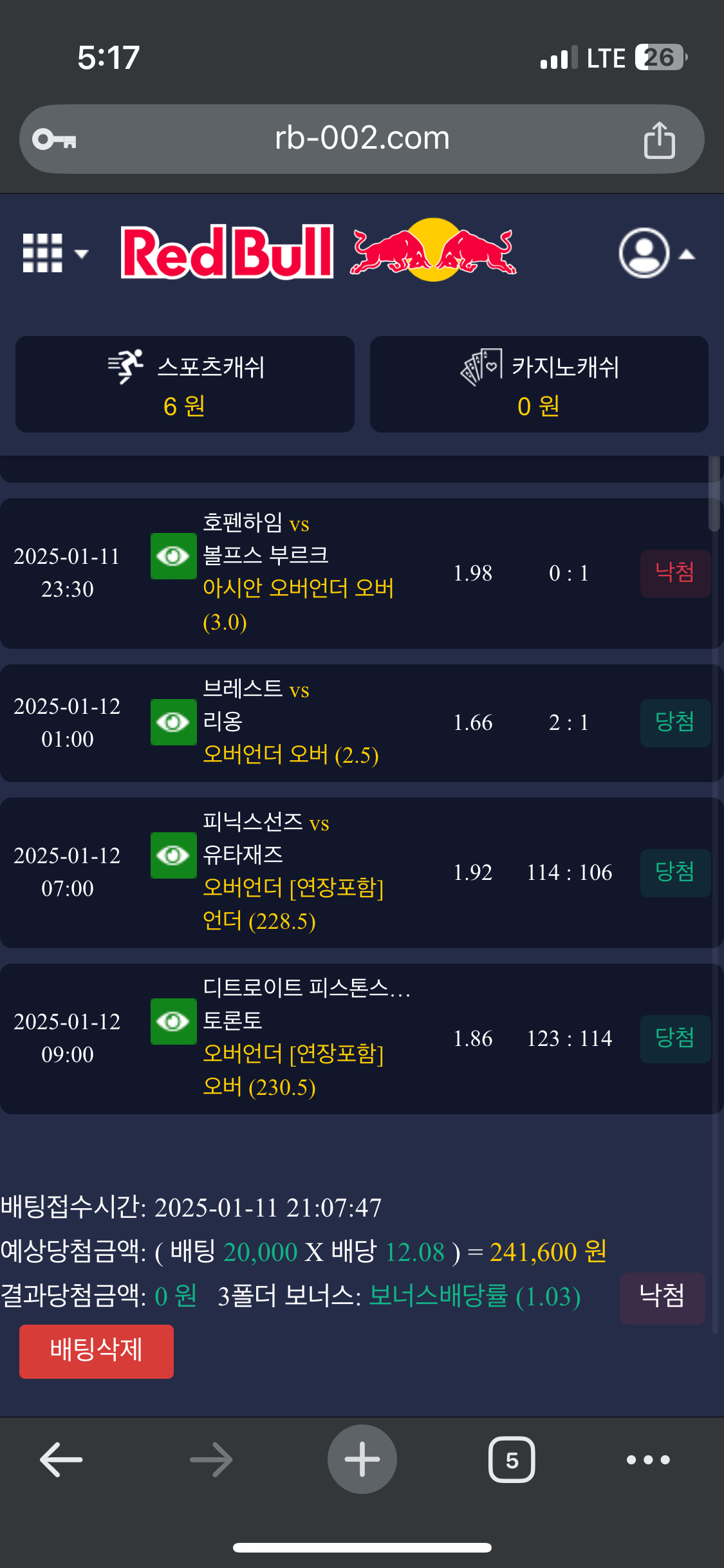Delete this bet with 배팅삭제
The image size is (724, 1568).
pos(97,1351)
